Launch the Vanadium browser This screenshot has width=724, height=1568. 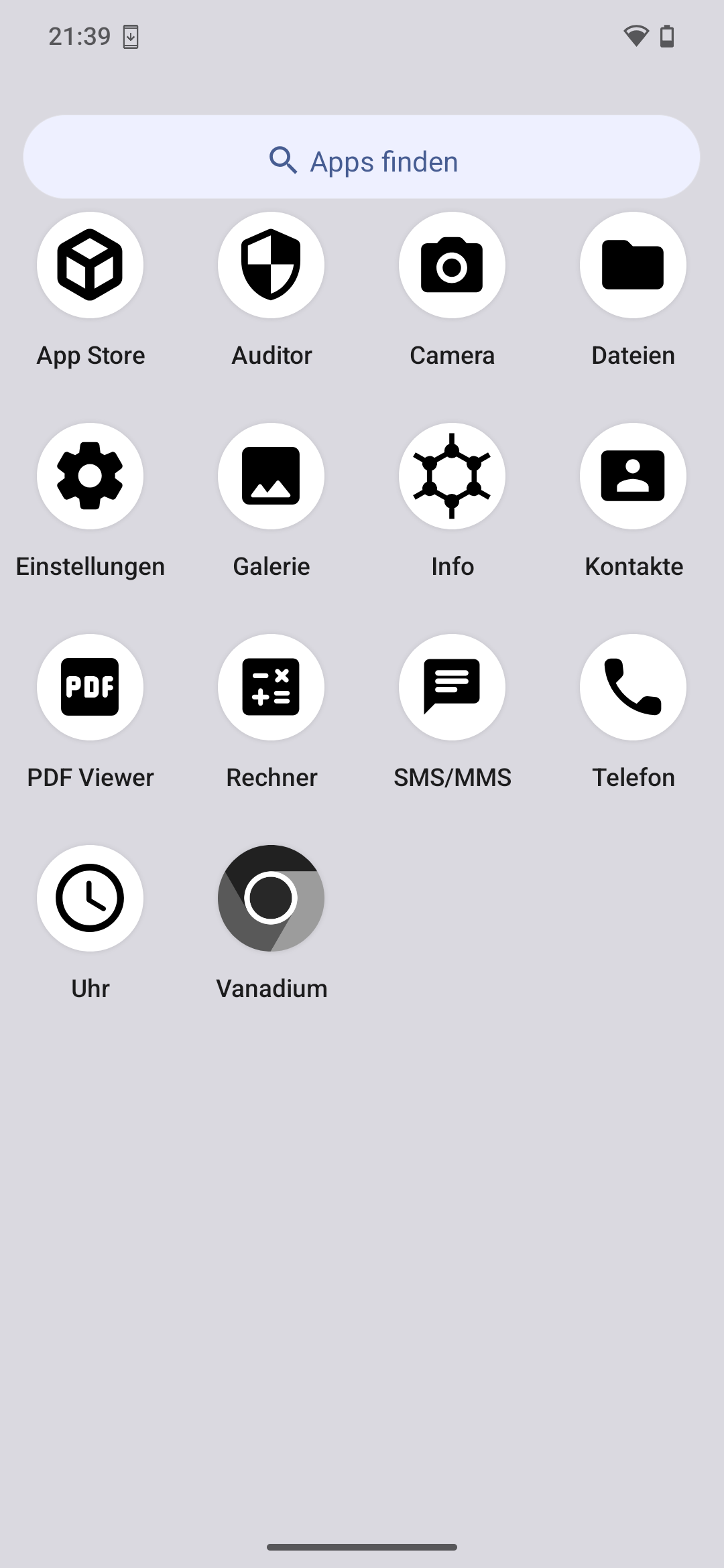(x=271, y=899)
